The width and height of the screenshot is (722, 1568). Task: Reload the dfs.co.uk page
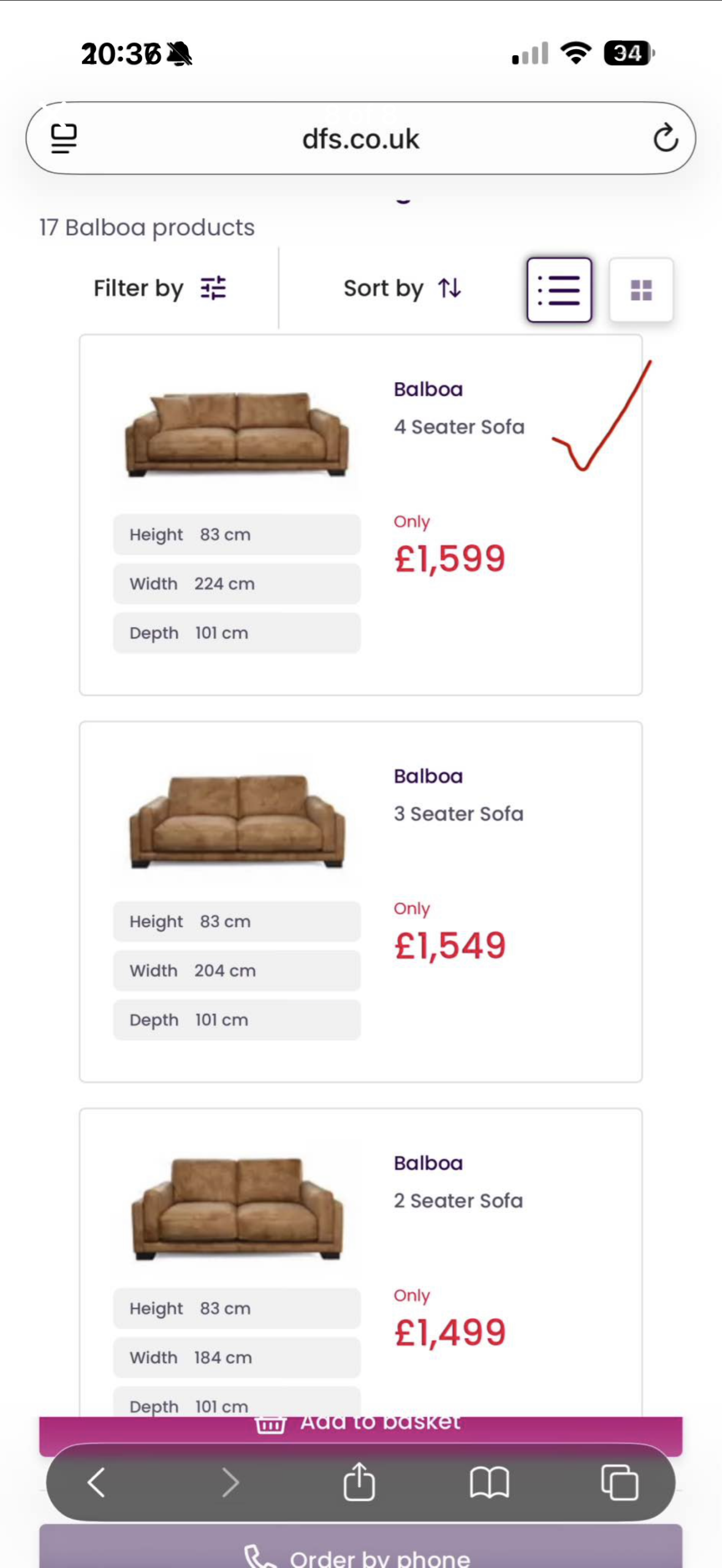[x=666, y=138]
